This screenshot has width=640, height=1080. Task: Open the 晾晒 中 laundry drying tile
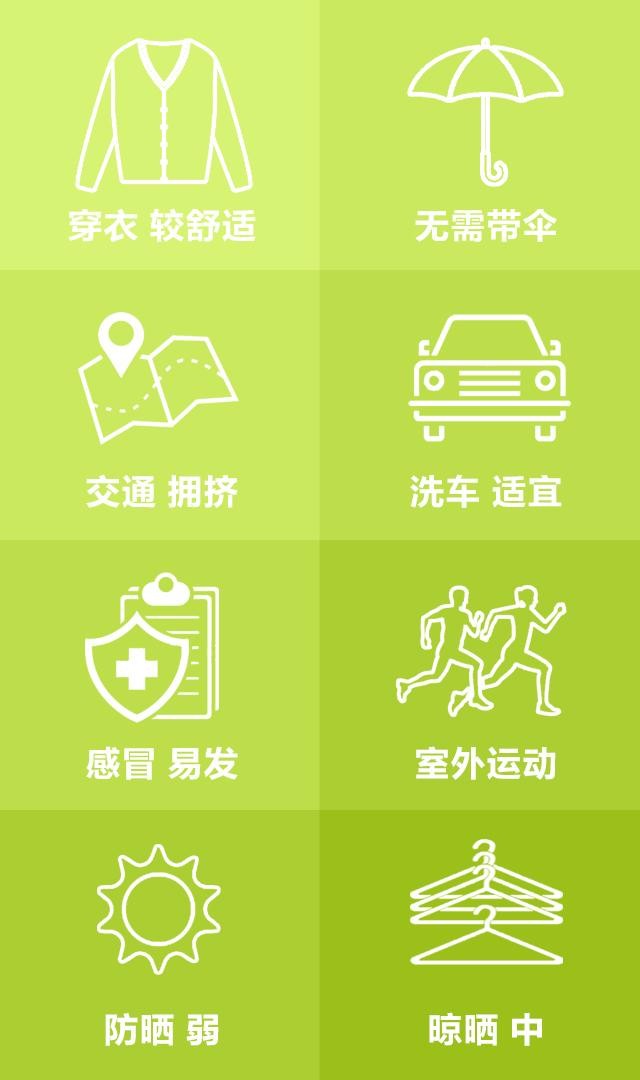(480, 945)
